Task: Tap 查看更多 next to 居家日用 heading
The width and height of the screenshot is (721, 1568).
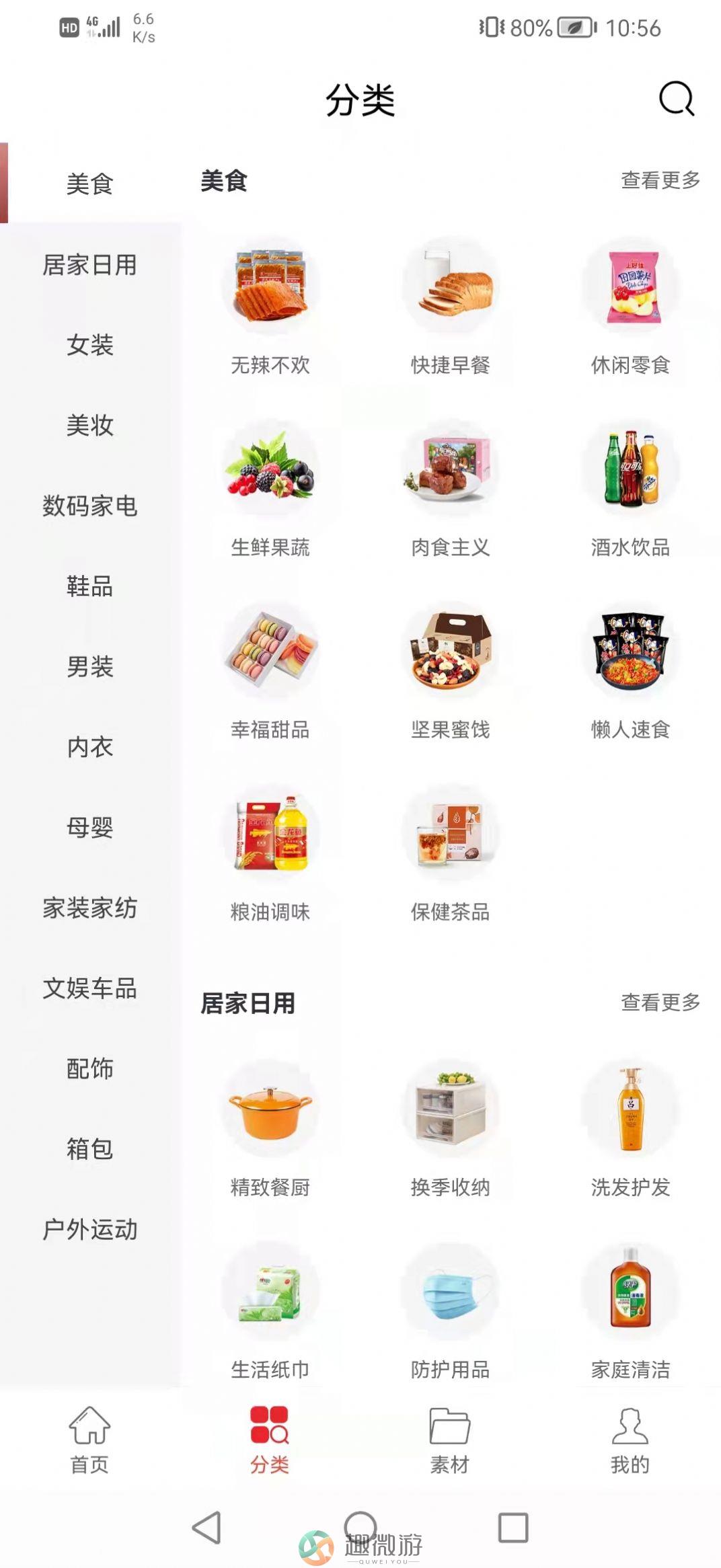Action: pos(660,1003)
